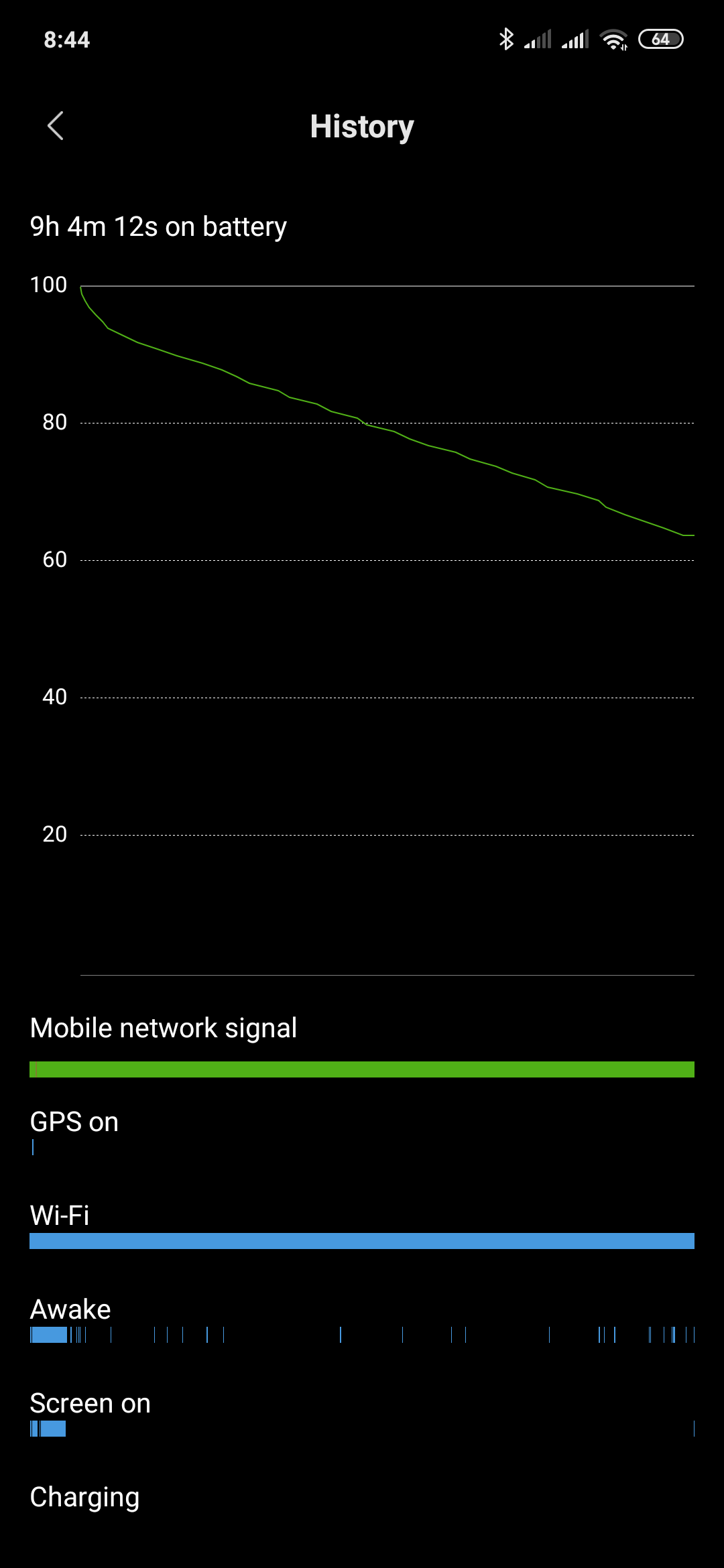Image resolution: width=724 pixels, height=1568 pixels.
Task: Go back from the History screen
Action: (56, 126)
